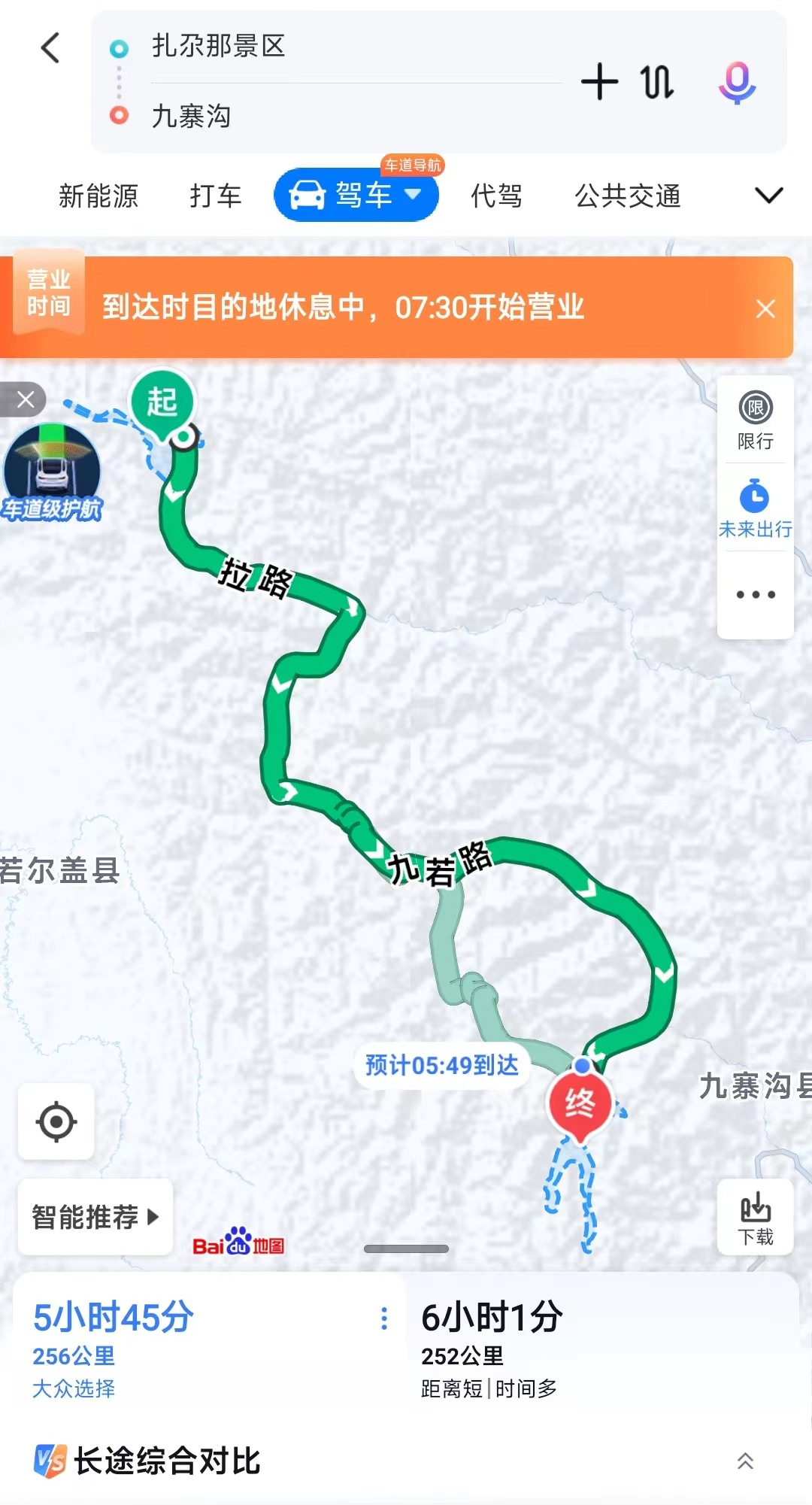Switch to the 公共交通 tab
This screenshot has height=1505, width=812.
[628, 196]
